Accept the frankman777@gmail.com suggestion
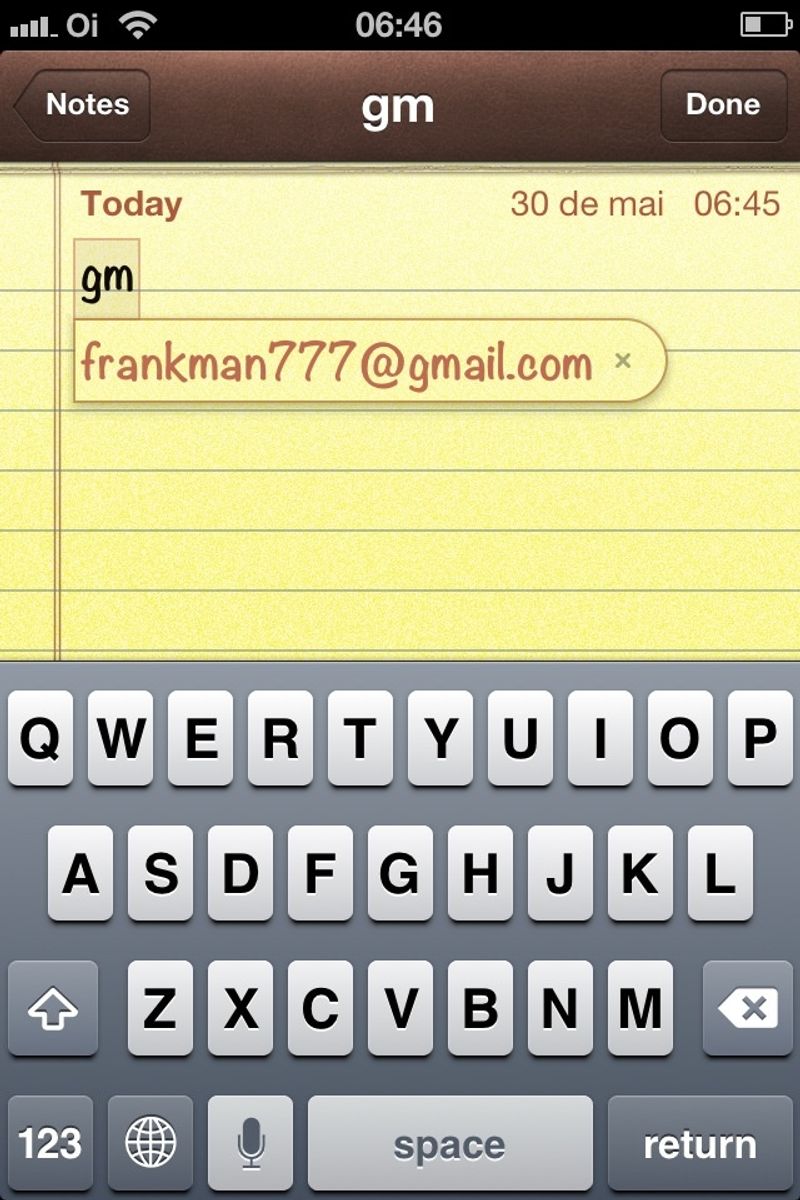This screenshot has width=800, height=1200. pos(336,362)
